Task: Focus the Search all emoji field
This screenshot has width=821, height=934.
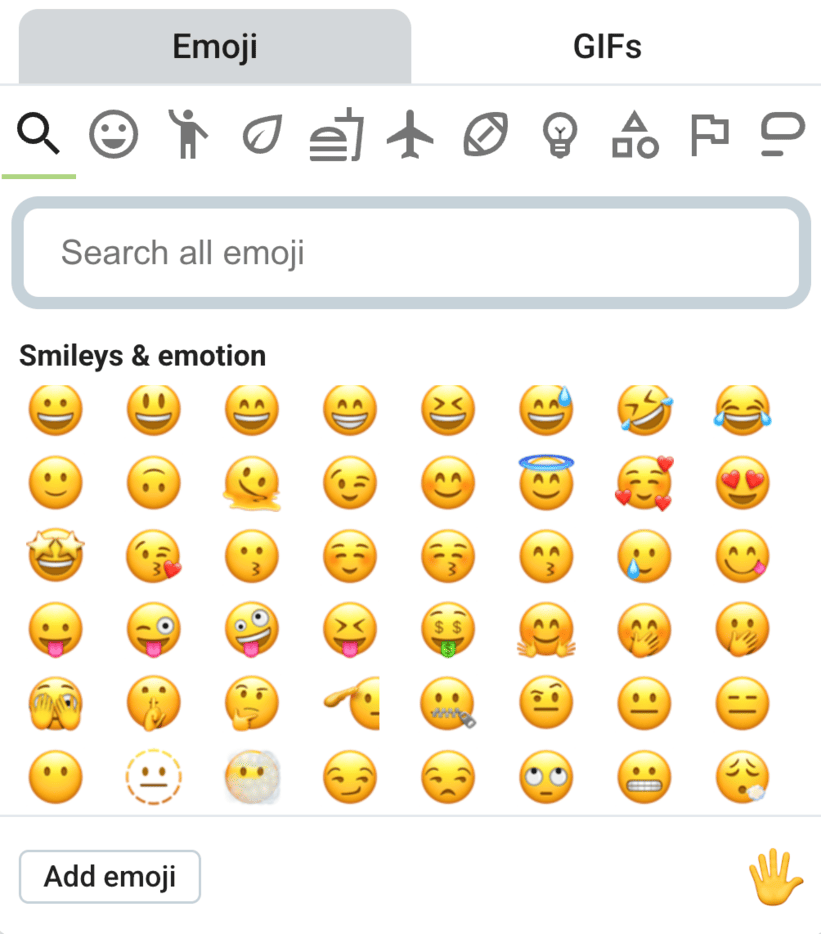Action: click(410, 253)
